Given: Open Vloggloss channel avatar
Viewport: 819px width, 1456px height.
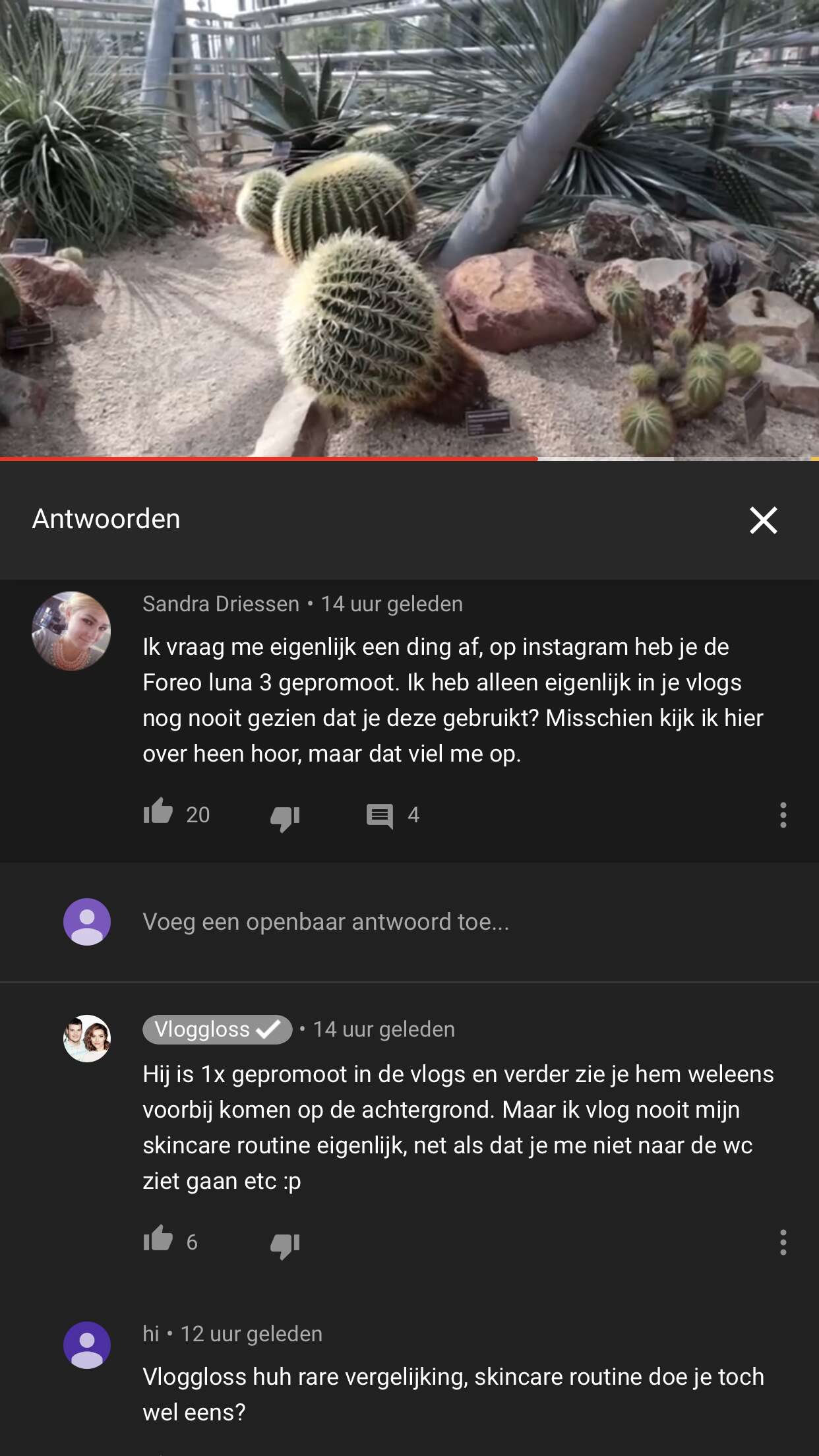Looking at the screenshot, I should pyautogui.click(x=87, y=1039).
